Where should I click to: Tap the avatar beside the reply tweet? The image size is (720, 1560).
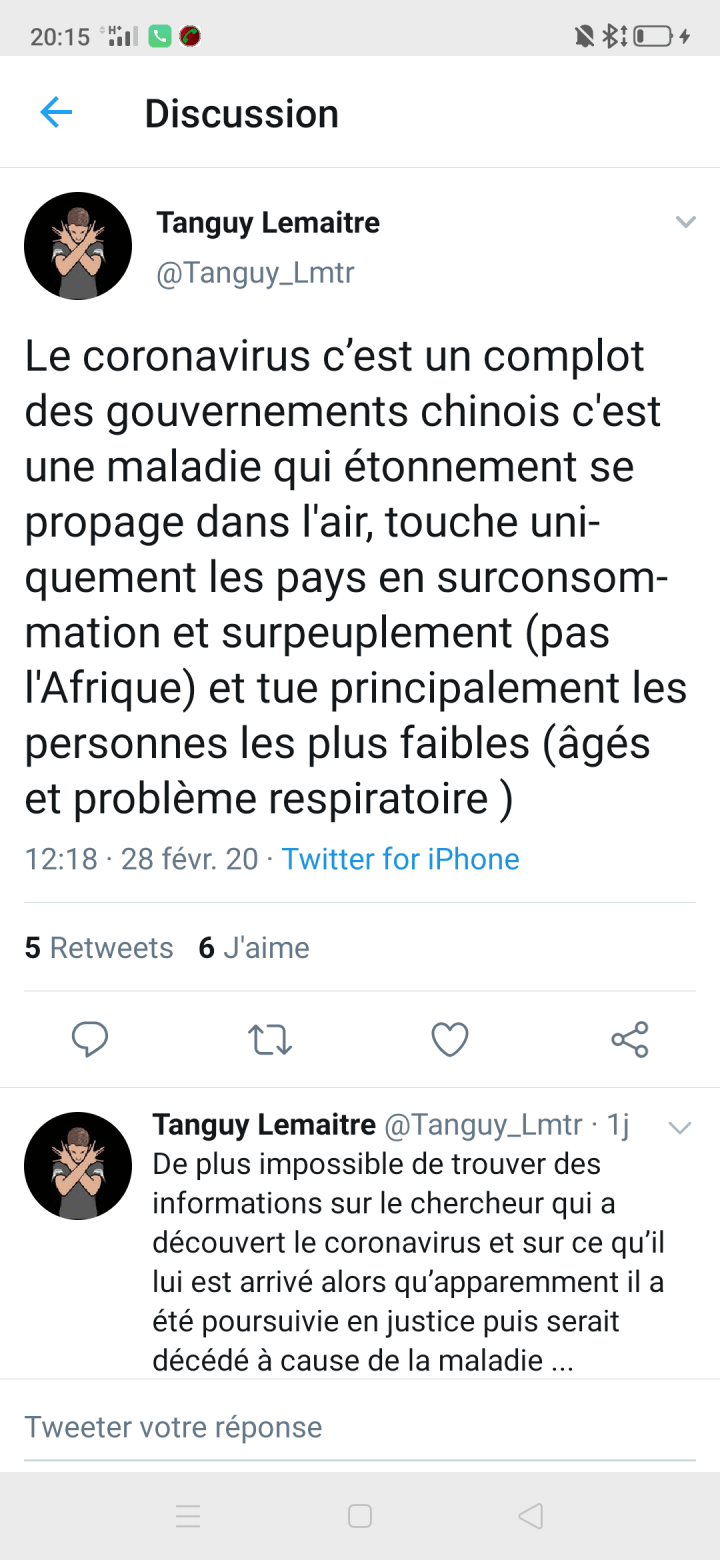[78, 1165]
